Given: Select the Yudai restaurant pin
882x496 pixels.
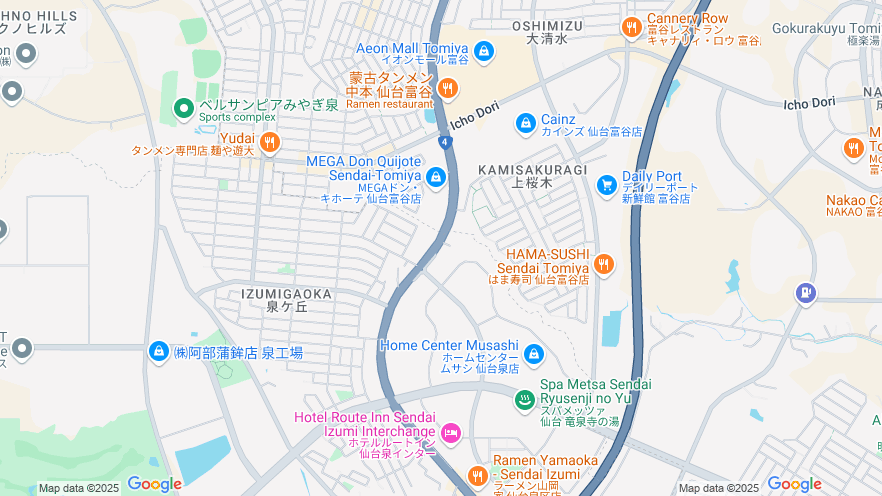Looking at the screenshot, I should pos(269,144).
